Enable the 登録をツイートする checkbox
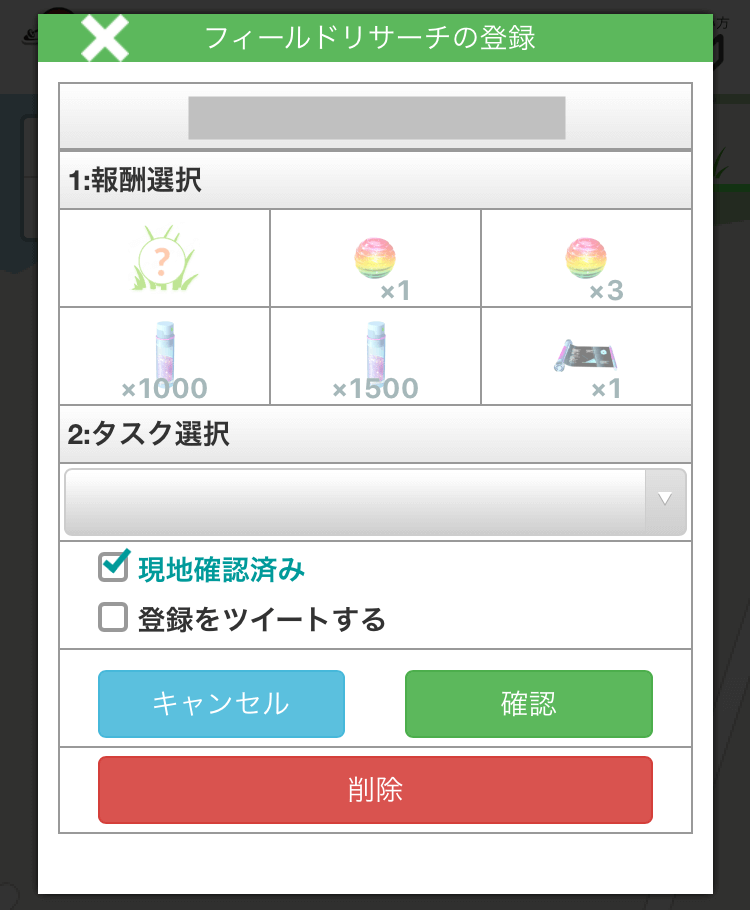Image resolution: width=750 pixels, height=910 pixels. point(113,619)
